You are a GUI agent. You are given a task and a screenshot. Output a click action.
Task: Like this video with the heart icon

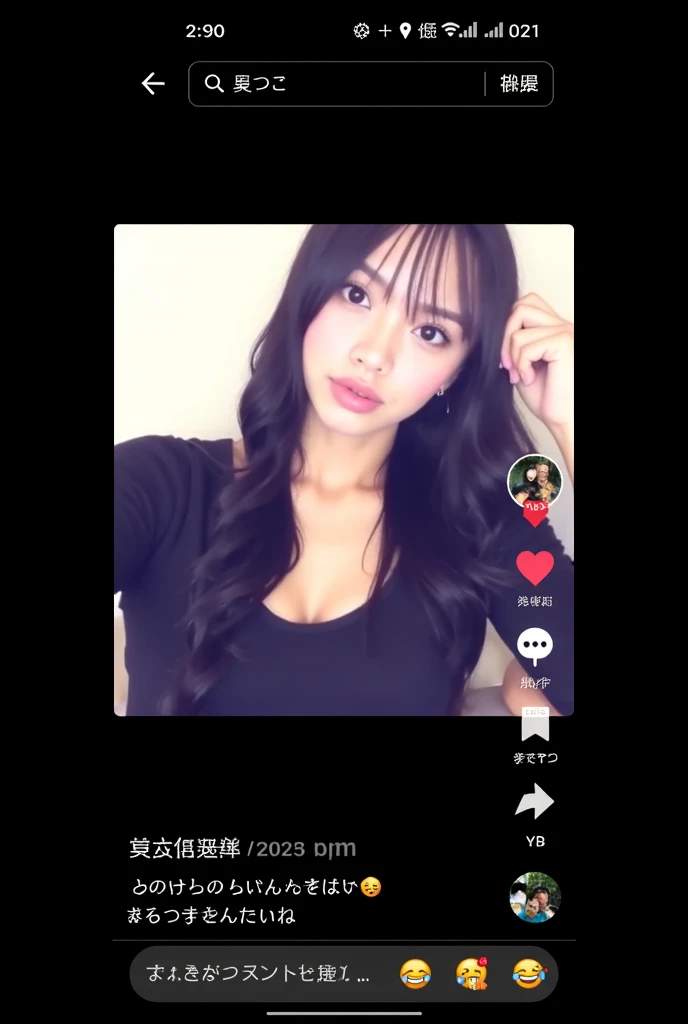(x=535, y=568)
